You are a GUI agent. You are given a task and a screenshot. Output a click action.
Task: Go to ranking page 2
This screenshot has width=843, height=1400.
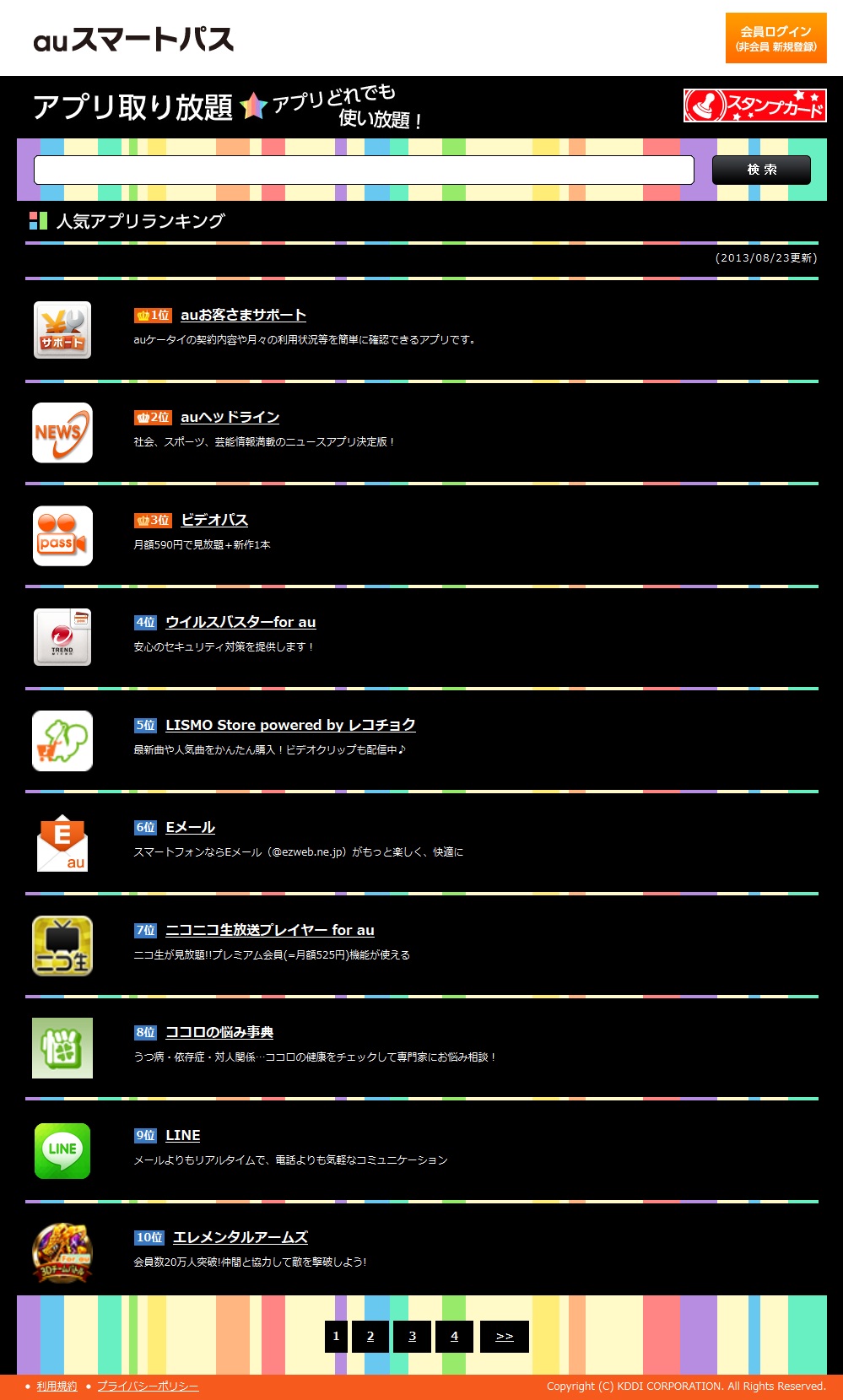pos(370,1336)
